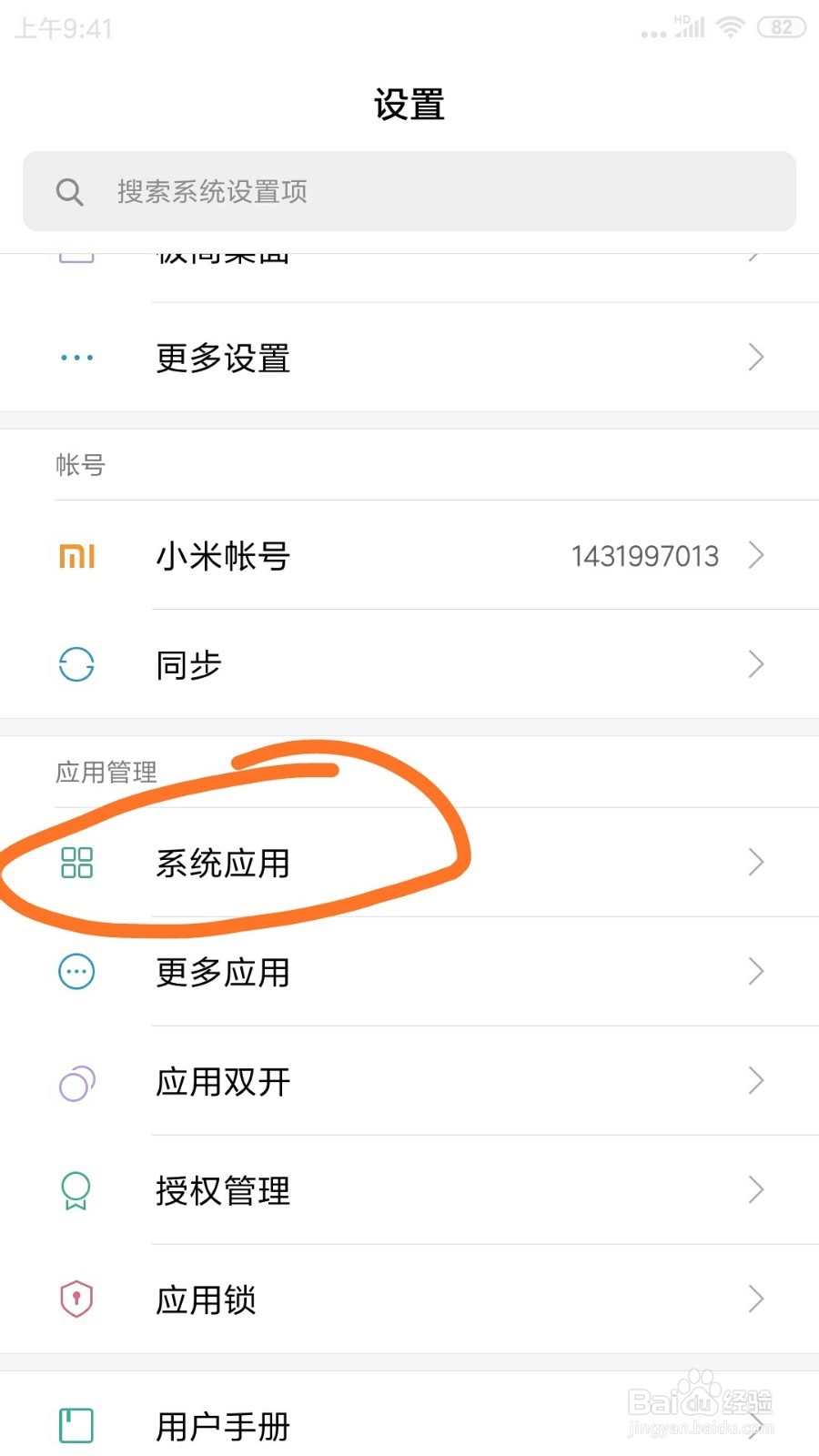Open 系统应用 via its chevron

755,863
